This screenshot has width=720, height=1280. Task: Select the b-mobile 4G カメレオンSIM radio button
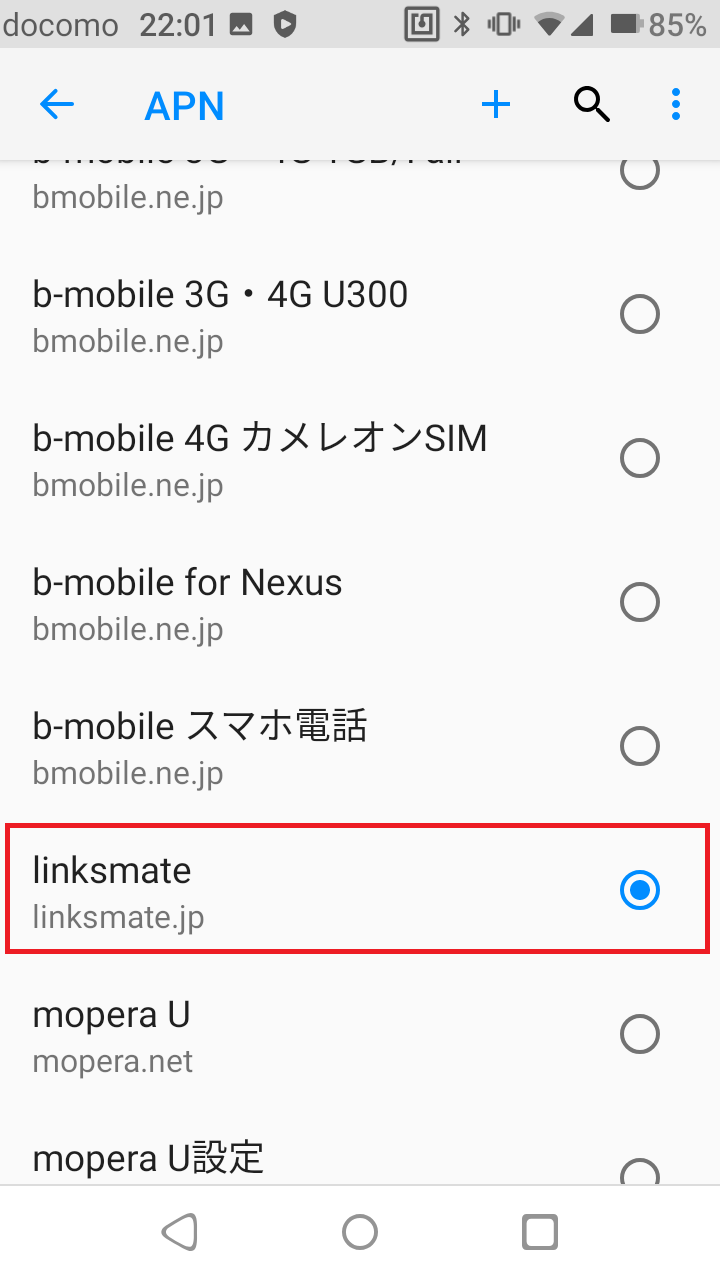pyautogui.click(x=640, y=458)
